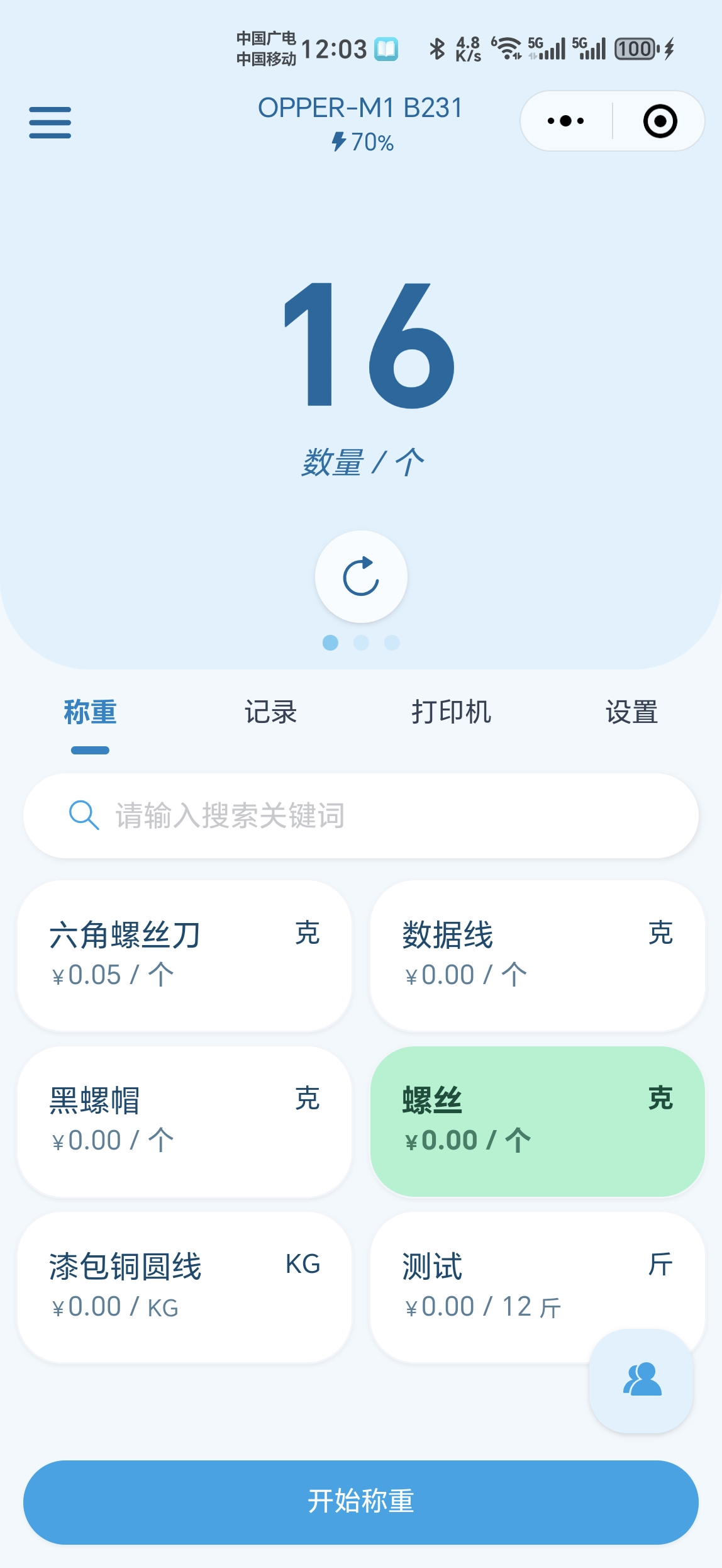Image resolution: width=722 pixels, height=1568 pixels.
Task: Tap the 开始称重 button
Action: coord(361,1502)
